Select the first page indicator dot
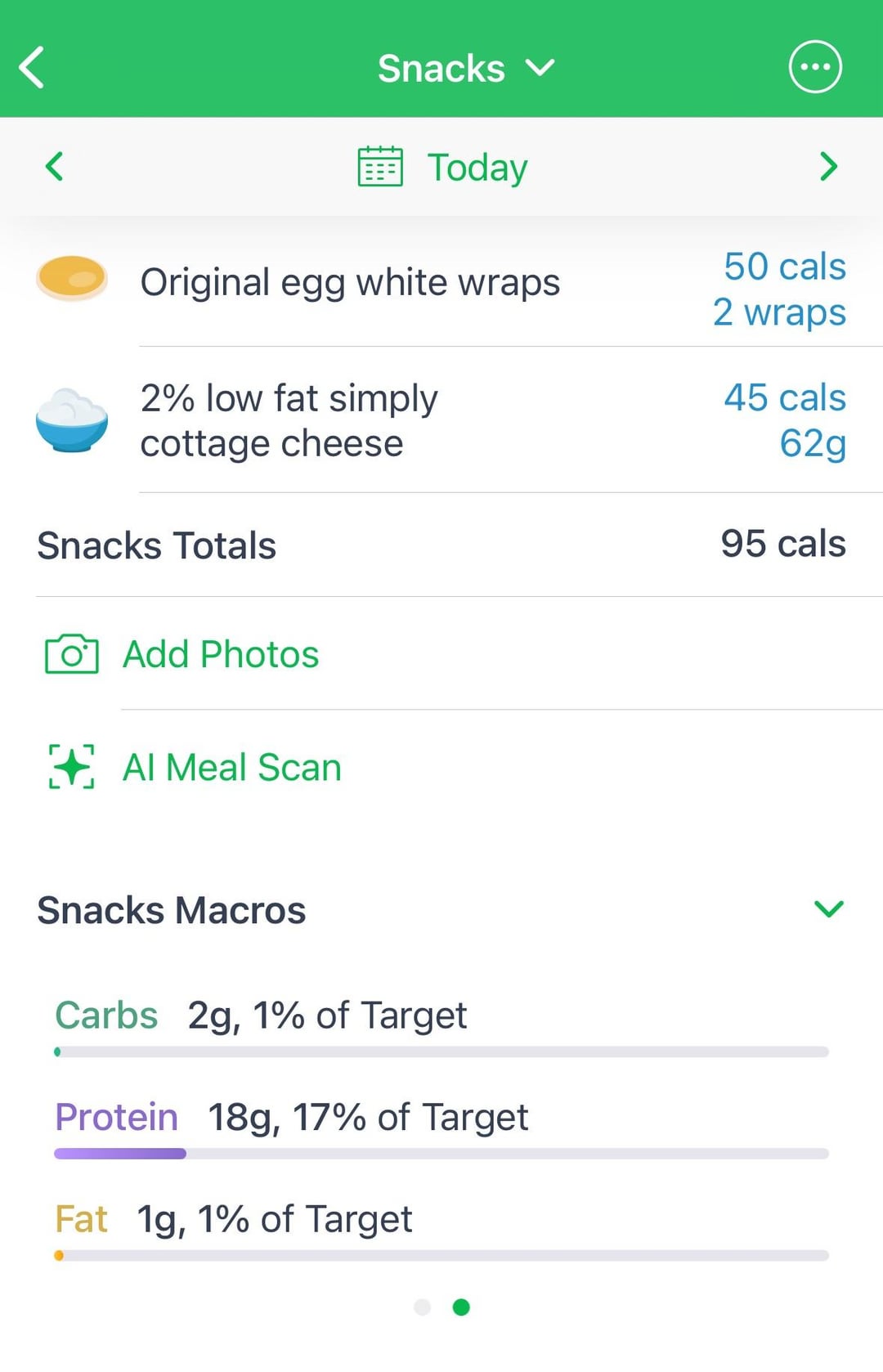The height and width of the screenshot is (1372, 883). click(422, 1307)
